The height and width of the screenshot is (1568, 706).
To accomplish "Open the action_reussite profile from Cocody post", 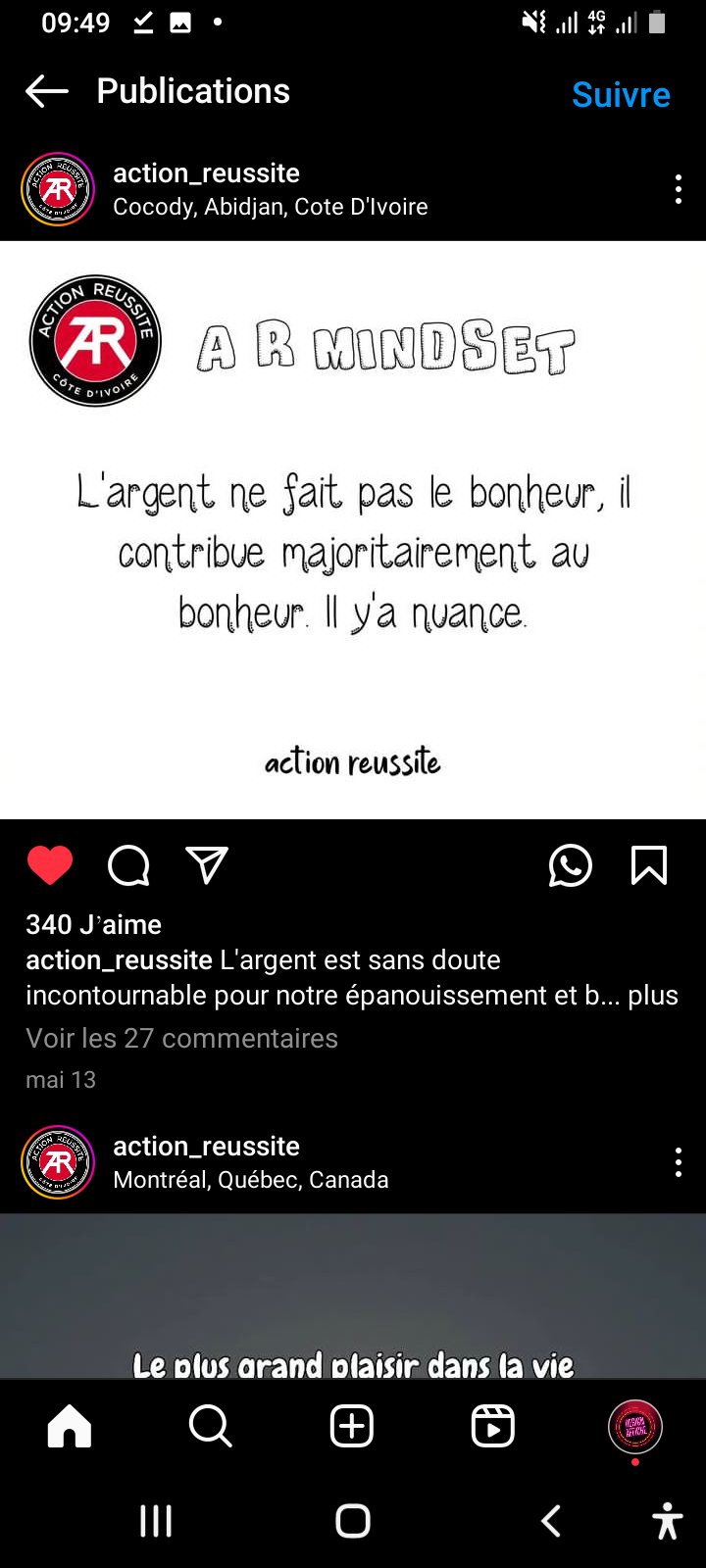I will (206, 173).
